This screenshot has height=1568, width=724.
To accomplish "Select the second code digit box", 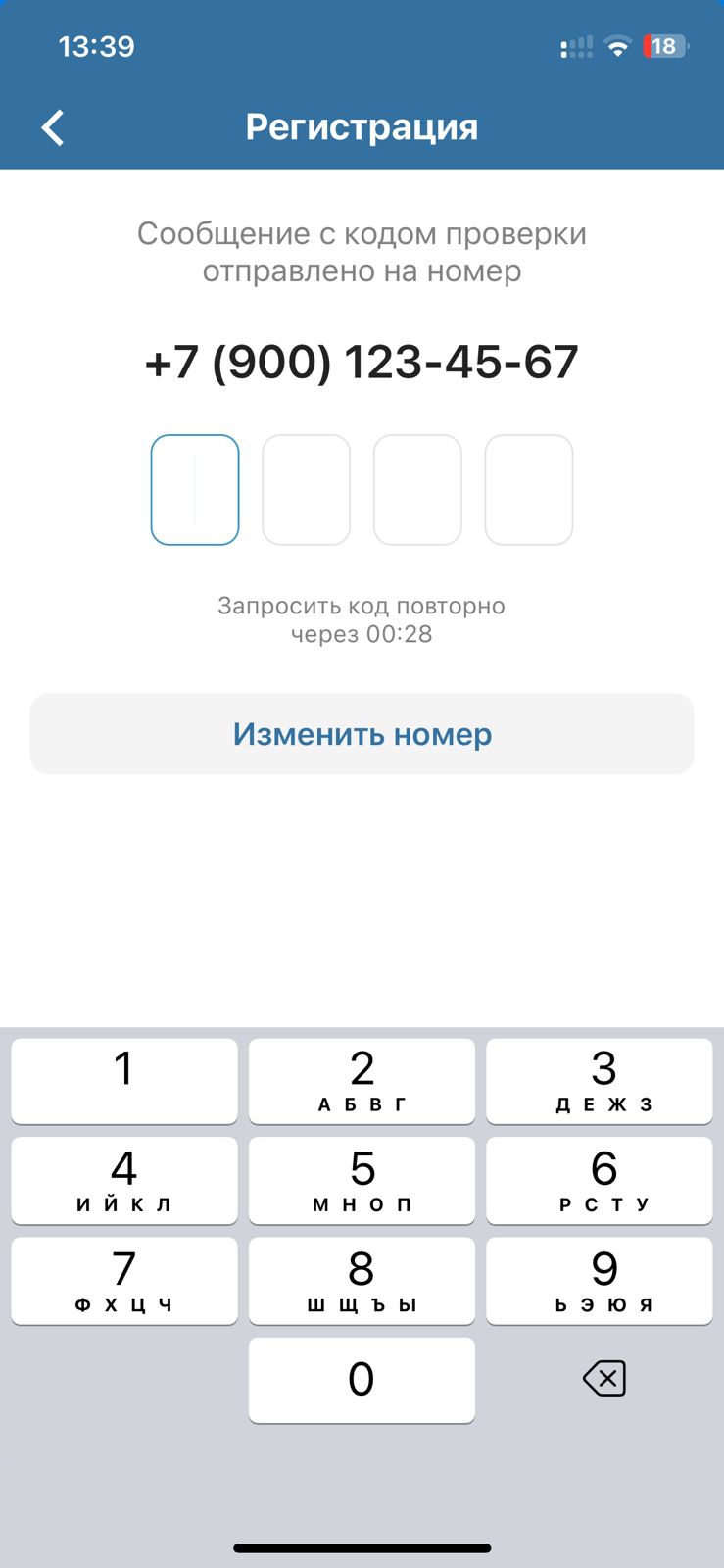I will [306, 490].
